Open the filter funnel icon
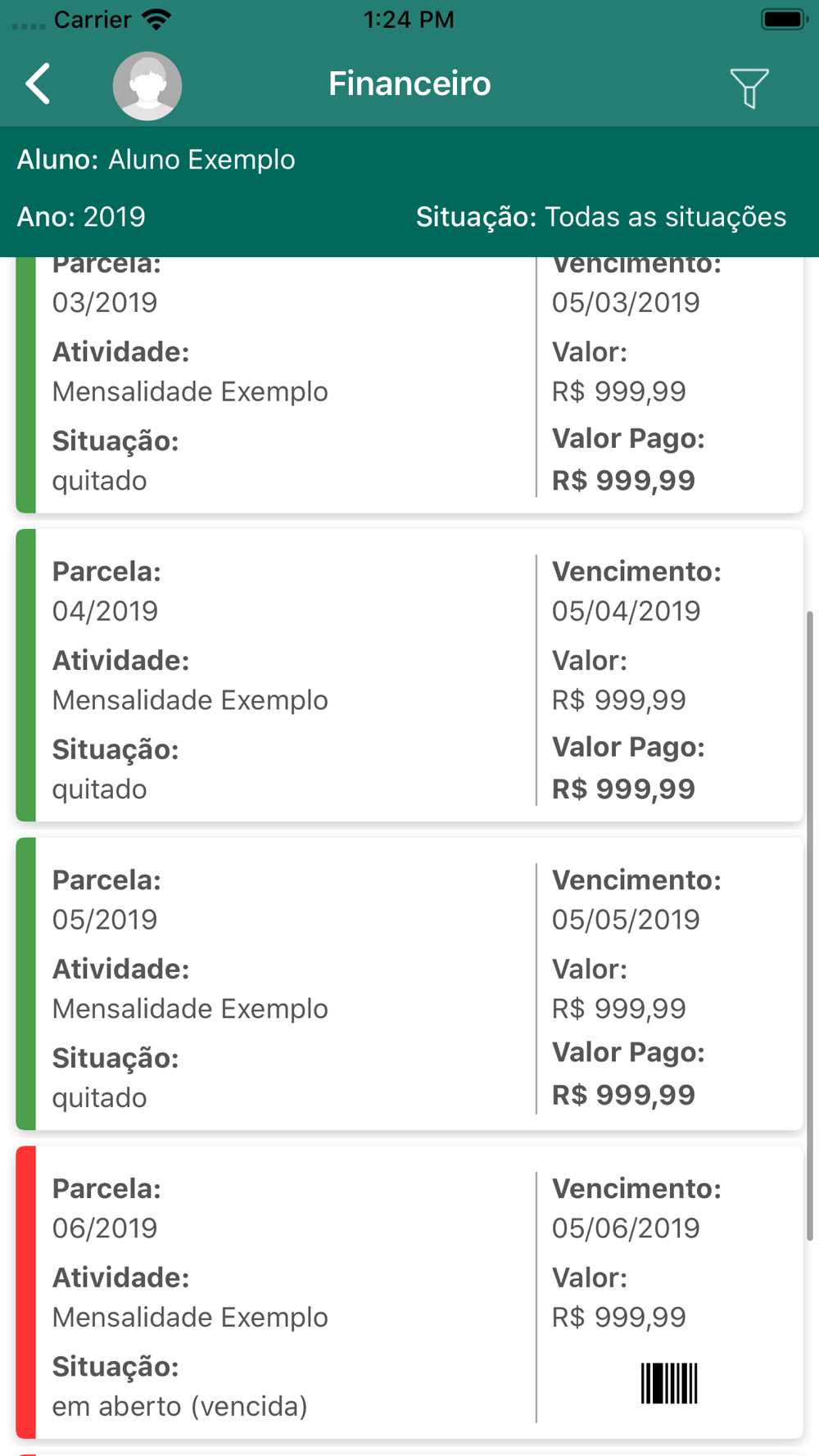This screenshot has height=1456, width=819. [x=749, y=88]
